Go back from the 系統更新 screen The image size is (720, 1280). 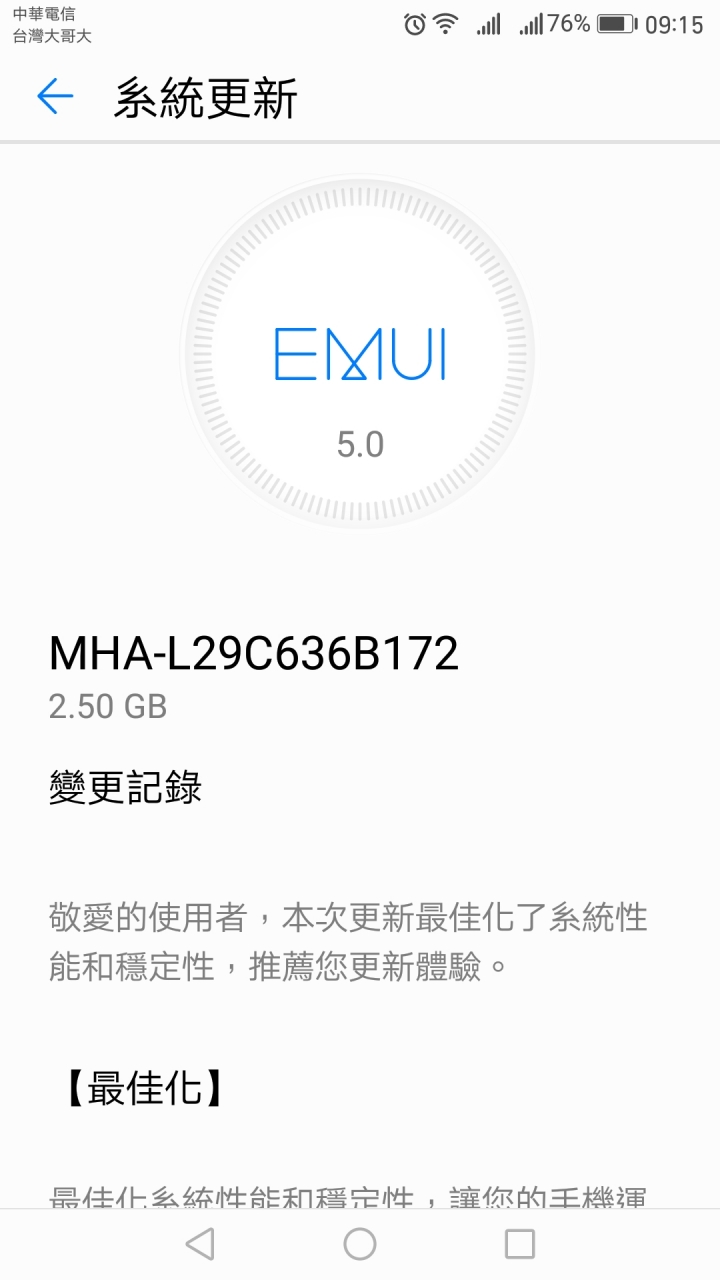click(55, 97)
